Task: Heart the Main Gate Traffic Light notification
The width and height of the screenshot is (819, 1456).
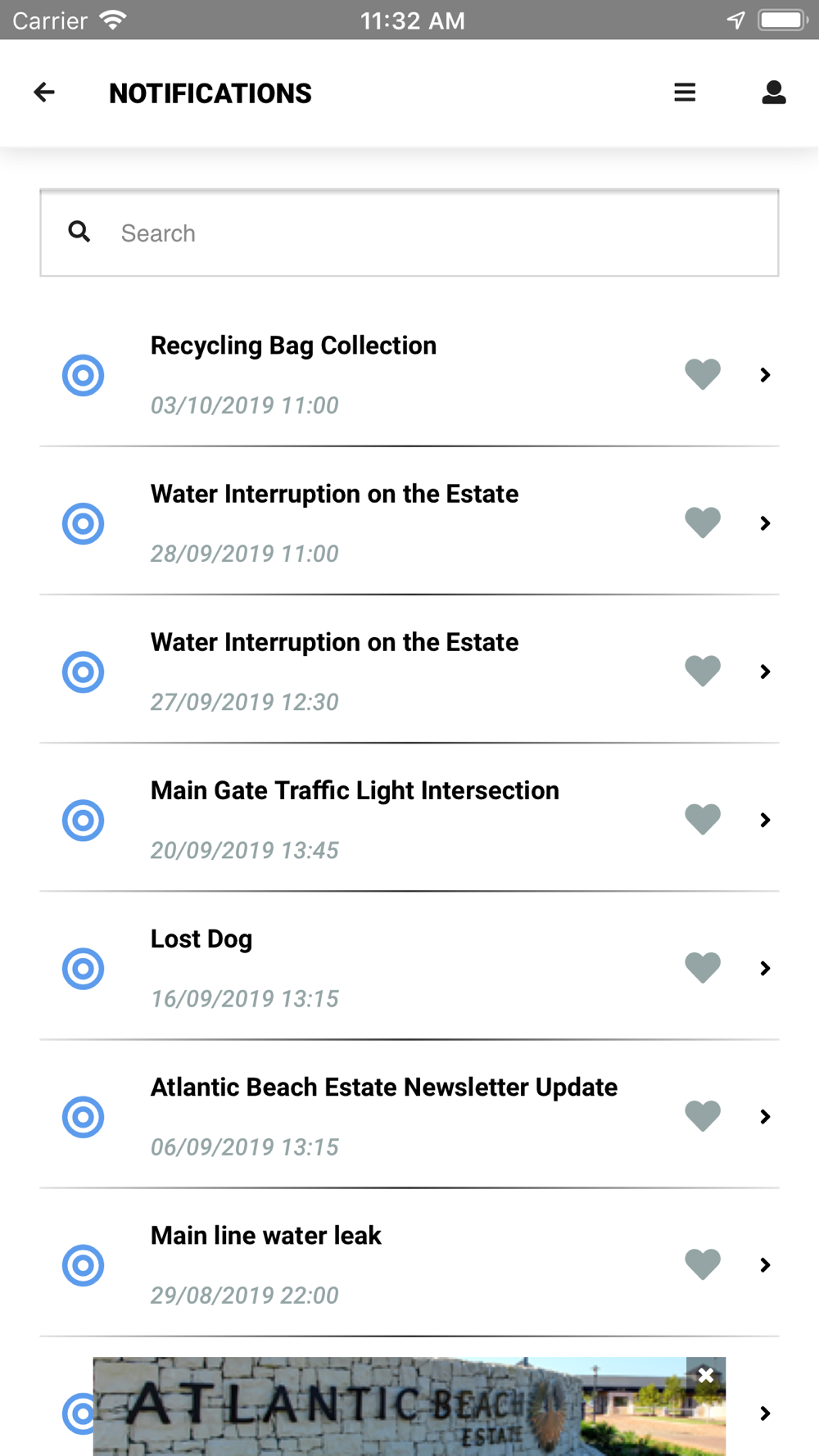Action: point(703,819)
